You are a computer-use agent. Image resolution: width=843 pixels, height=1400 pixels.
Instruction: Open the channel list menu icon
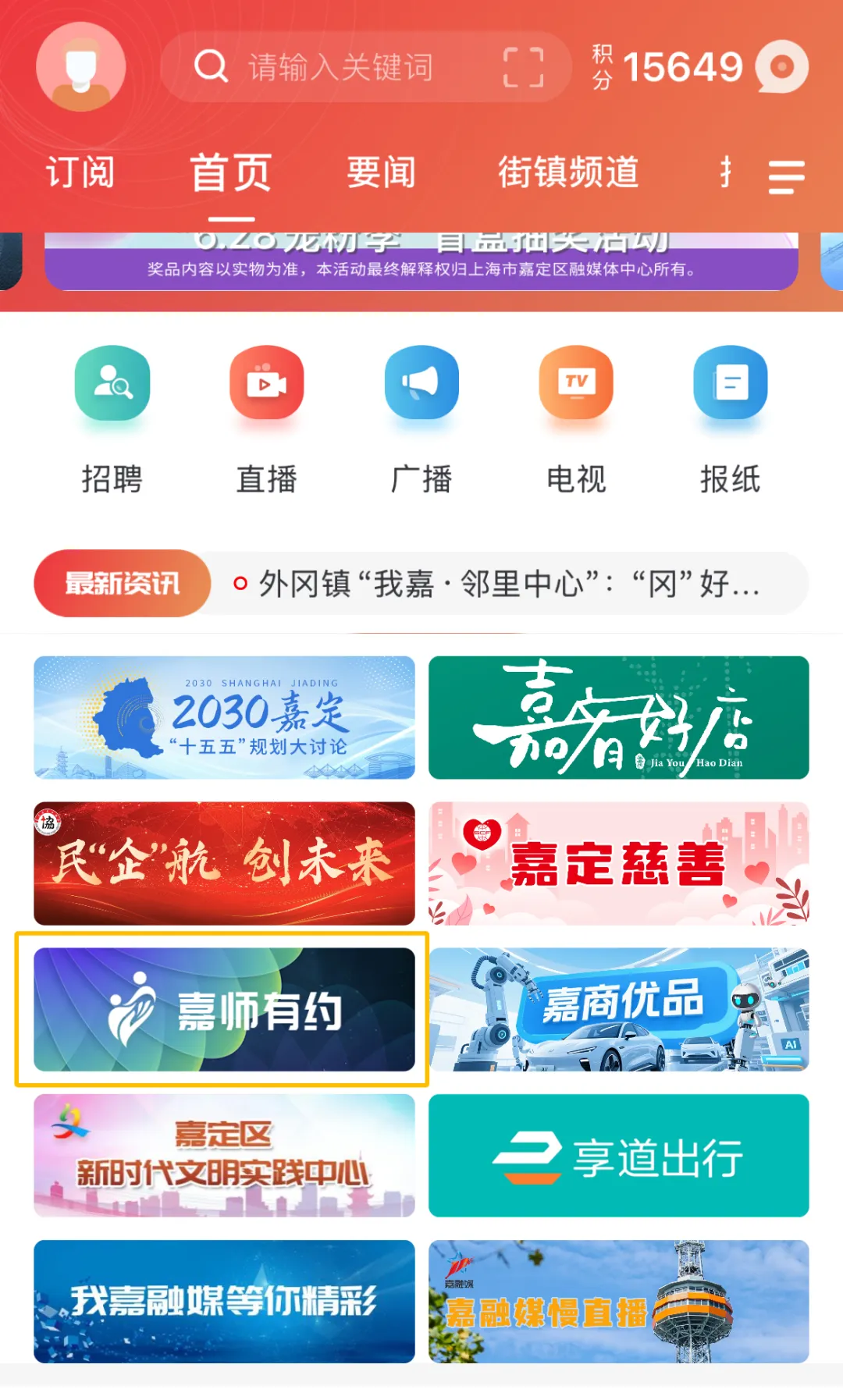point(786,177)
